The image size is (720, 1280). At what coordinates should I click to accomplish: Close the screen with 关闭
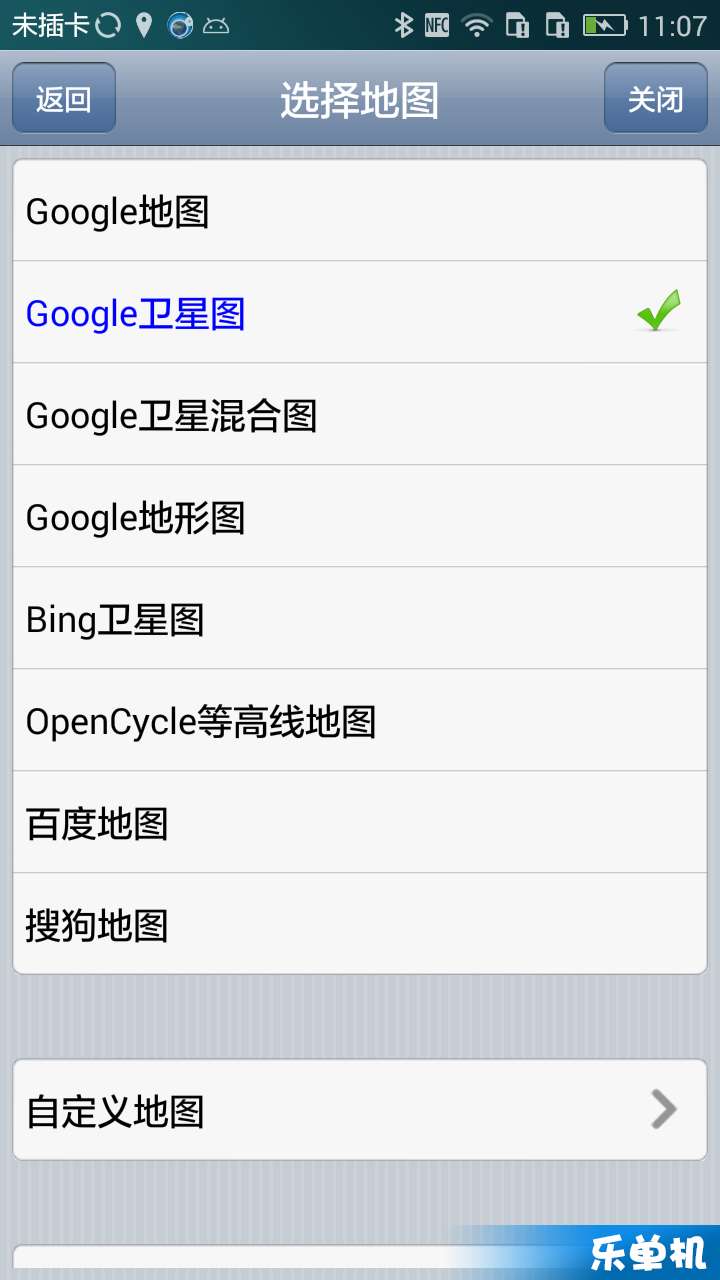click(656, 98)
